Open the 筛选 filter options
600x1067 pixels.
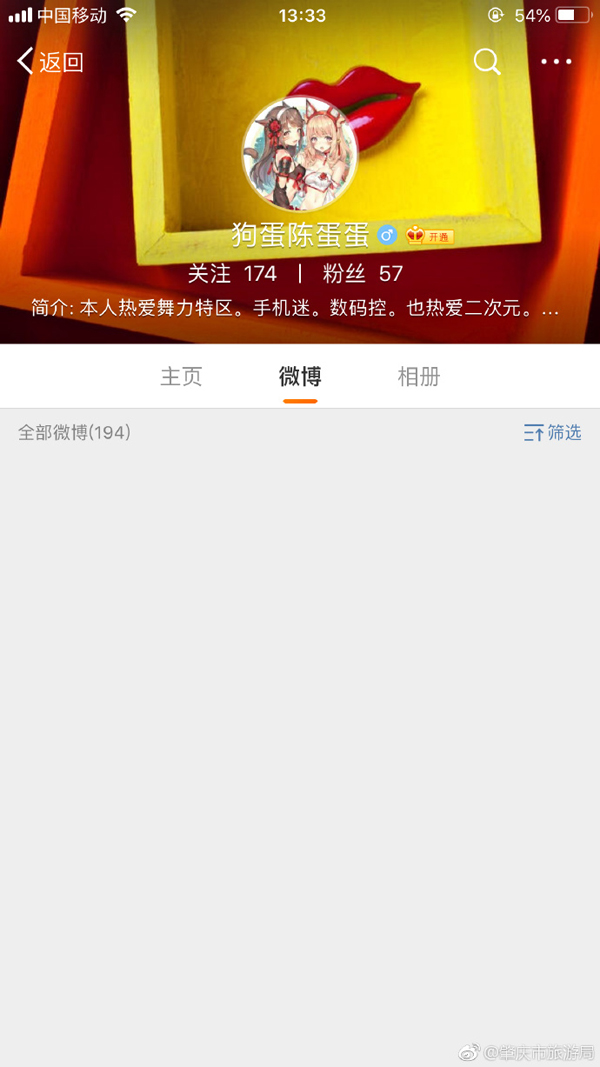552,433
